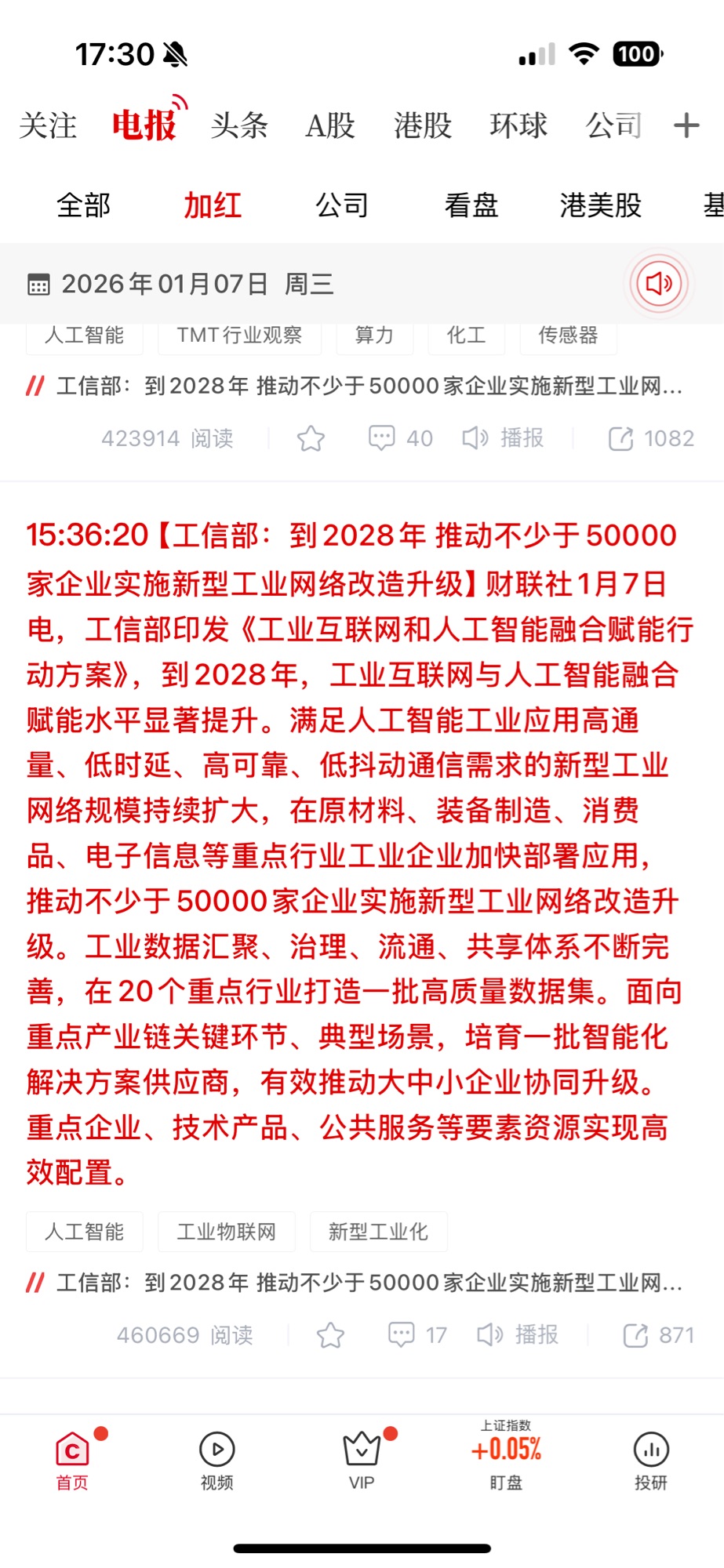
Task: Go to the 关注 tab
Action: coord(48,125)
